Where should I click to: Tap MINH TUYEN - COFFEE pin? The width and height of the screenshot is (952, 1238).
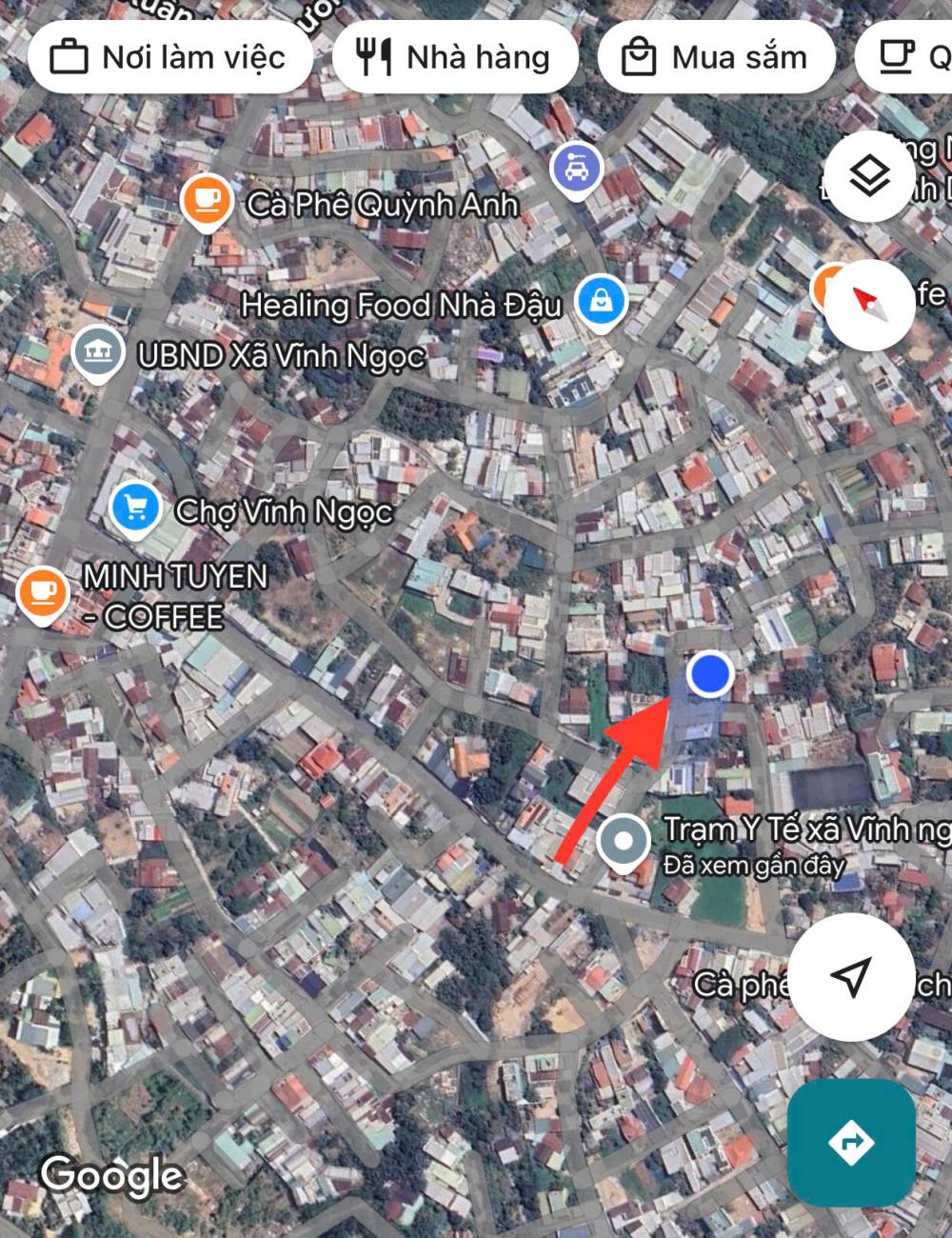coord(43,592)
